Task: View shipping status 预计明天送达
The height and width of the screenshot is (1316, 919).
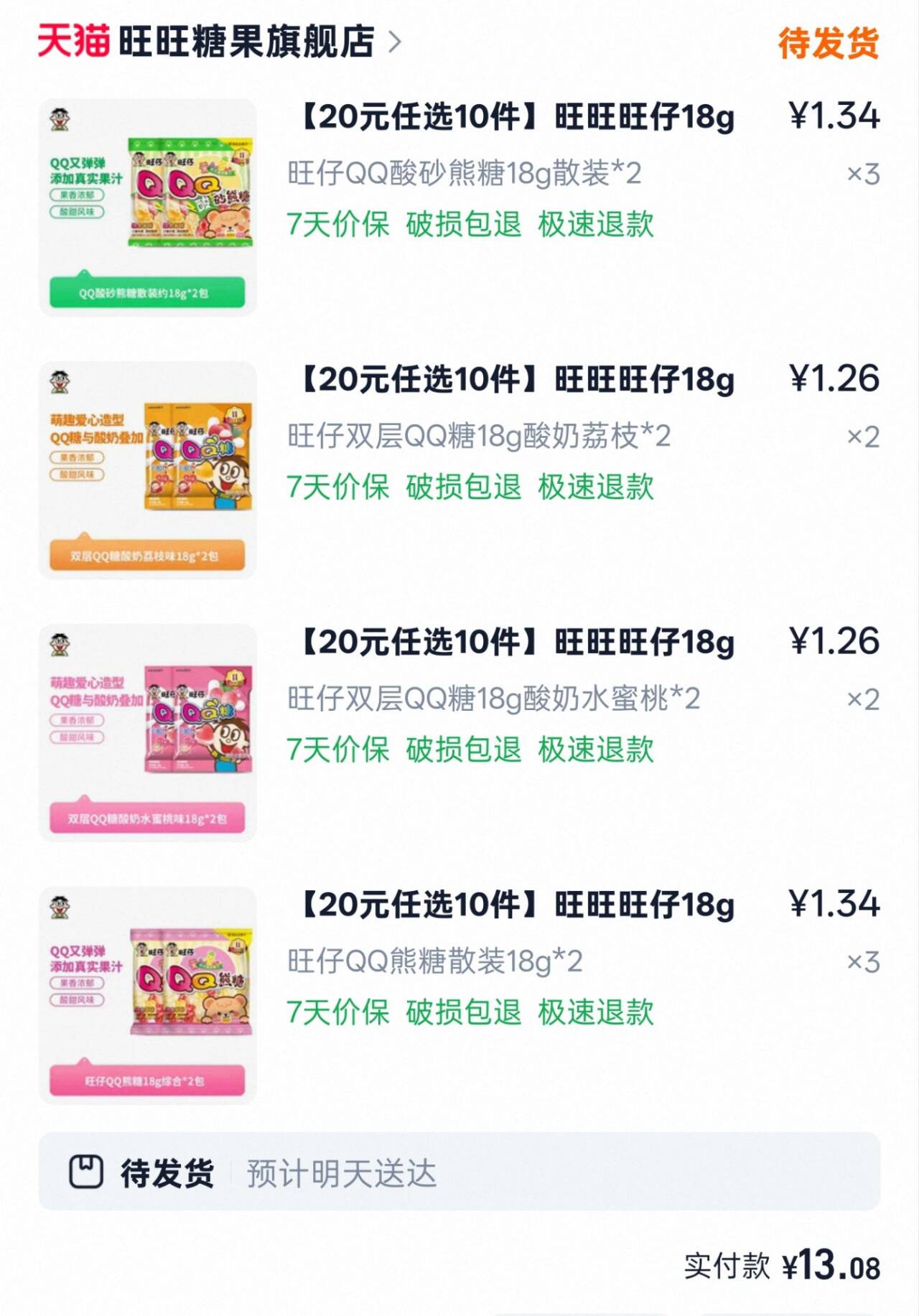Action: [459, 1172]
